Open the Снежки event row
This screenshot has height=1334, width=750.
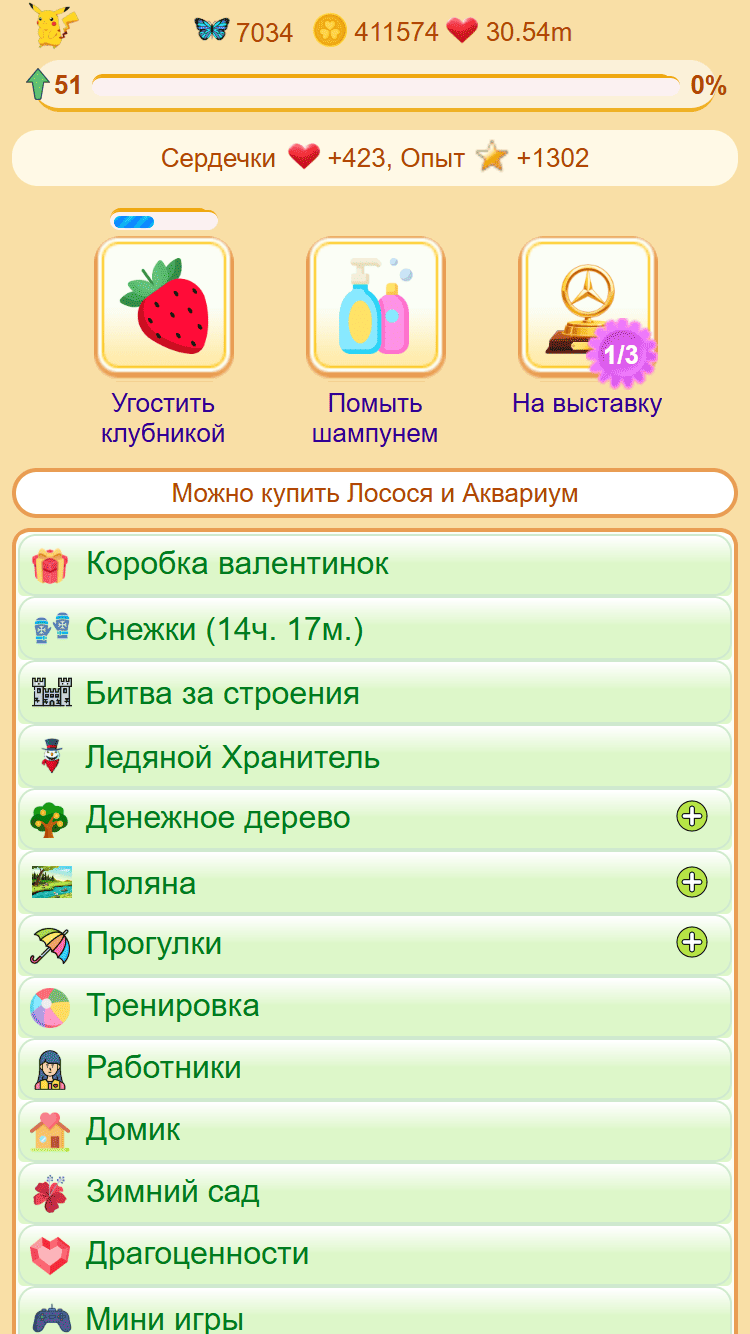[375, 629]
